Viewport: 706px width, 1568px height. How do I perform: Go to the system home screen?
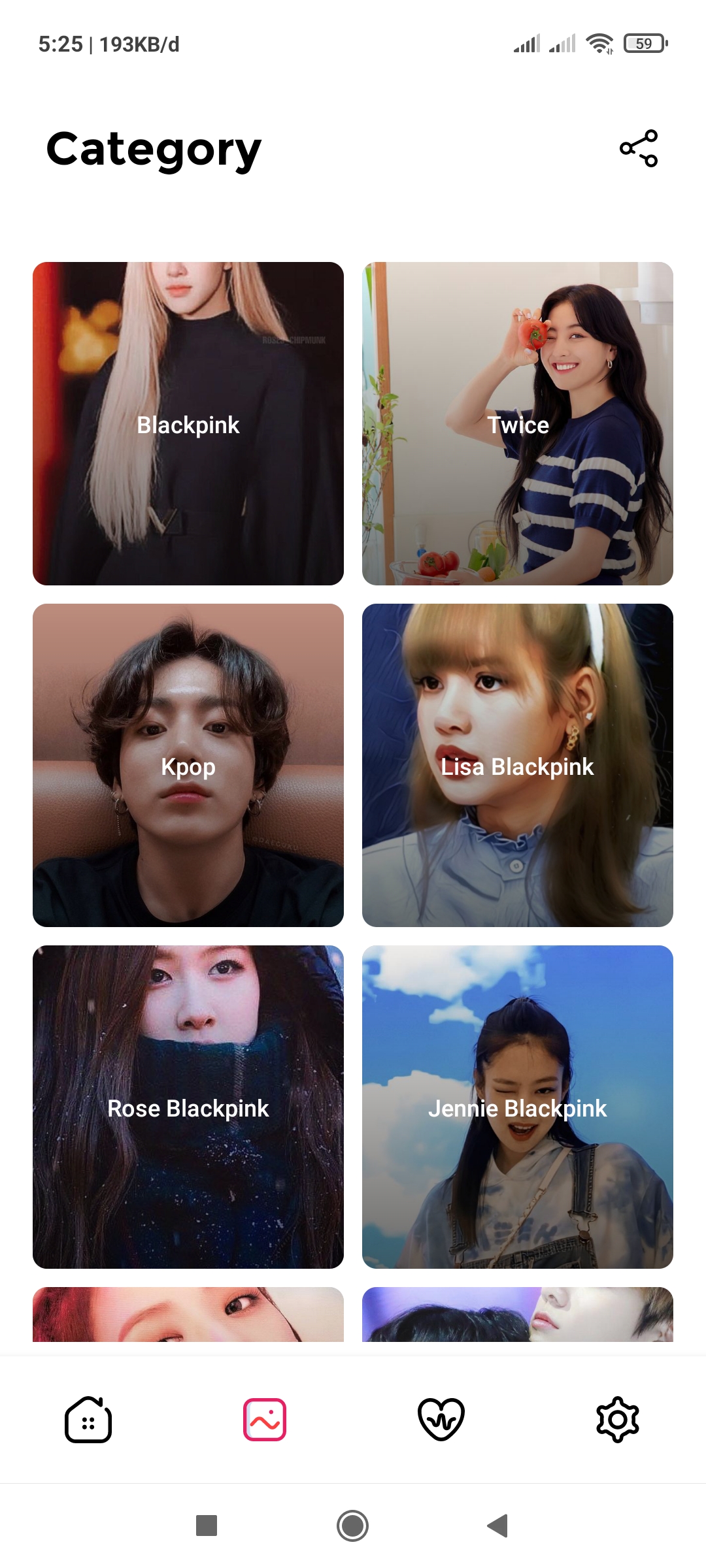[x=353, y=1526]
